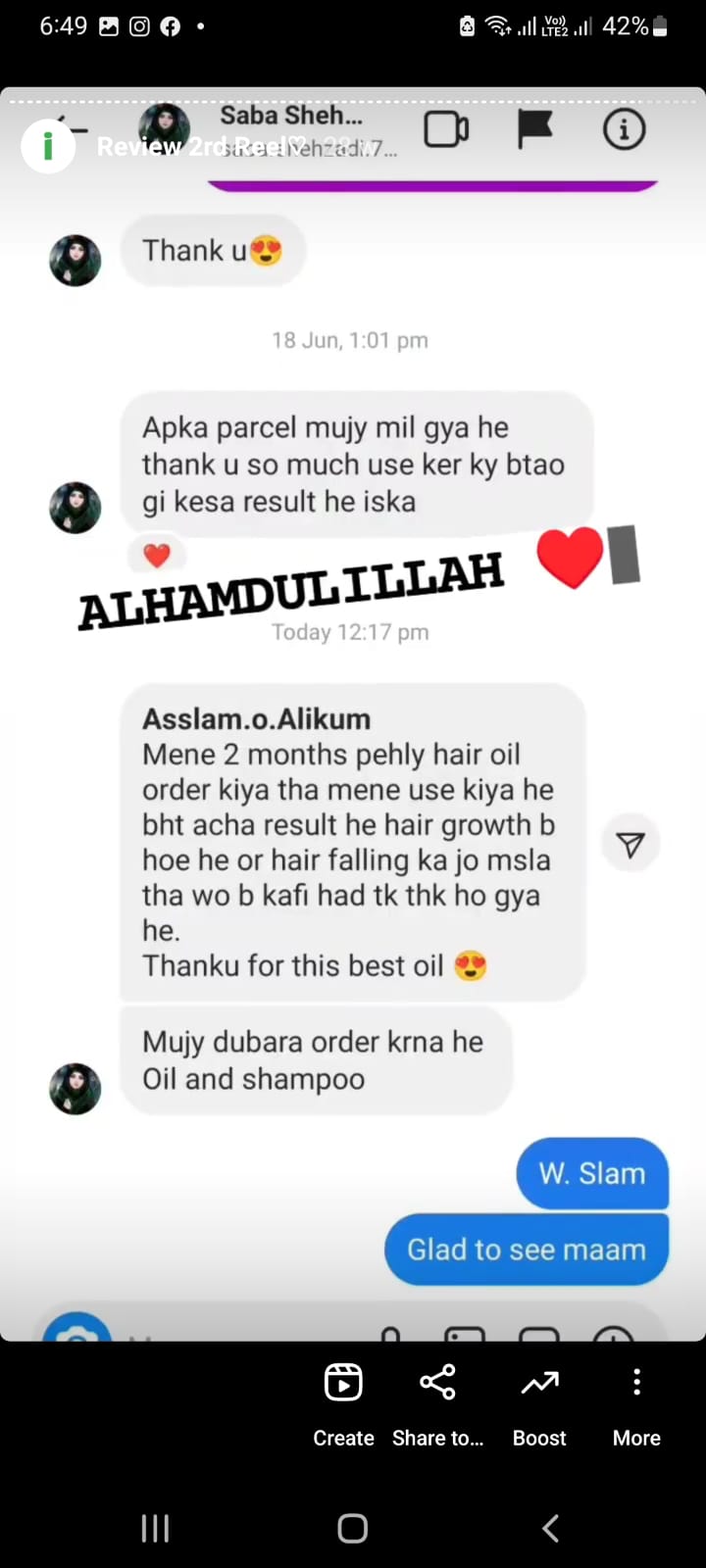Open the recent apps view
Image resolution: width=706 pixels, height=1568 pixels.
(155, 1528)
